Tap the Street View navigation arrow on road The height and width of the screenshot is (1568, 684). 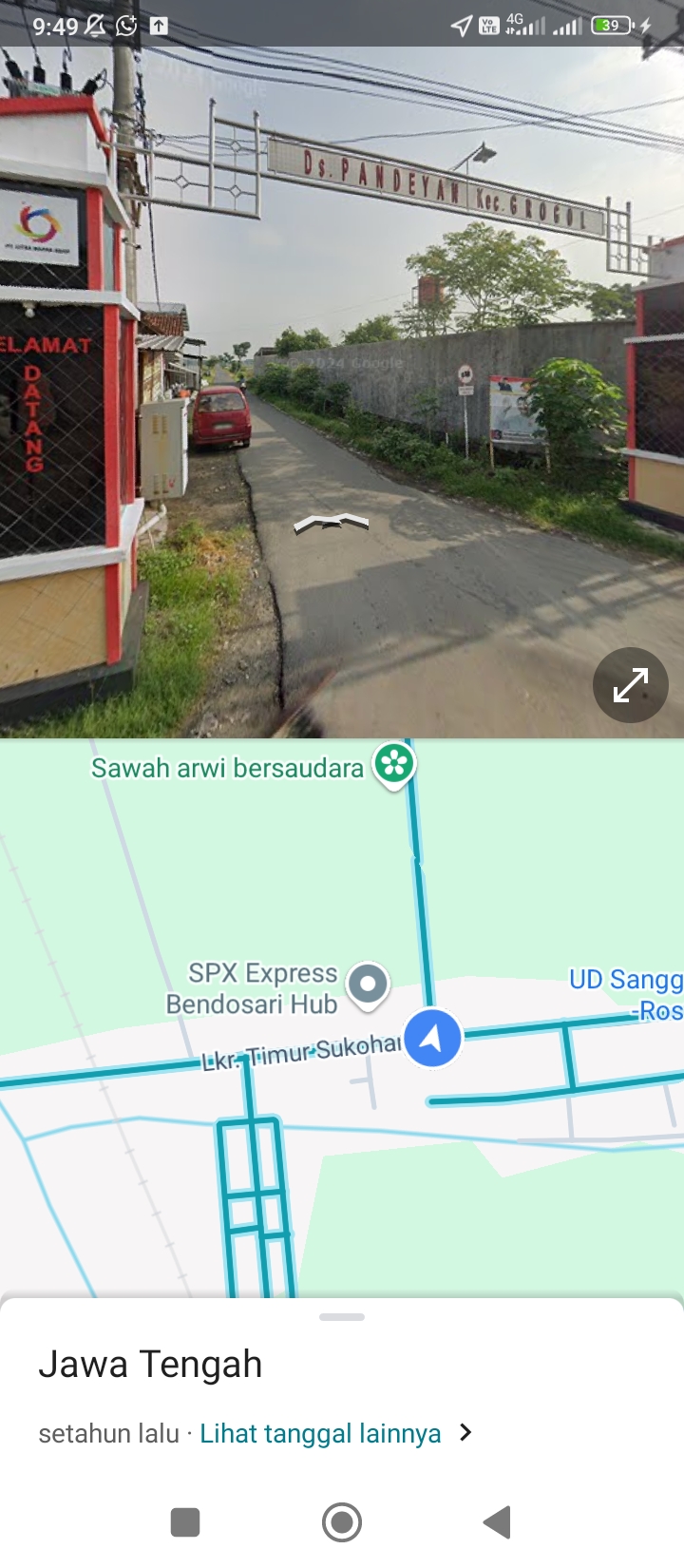click(331, 524)
